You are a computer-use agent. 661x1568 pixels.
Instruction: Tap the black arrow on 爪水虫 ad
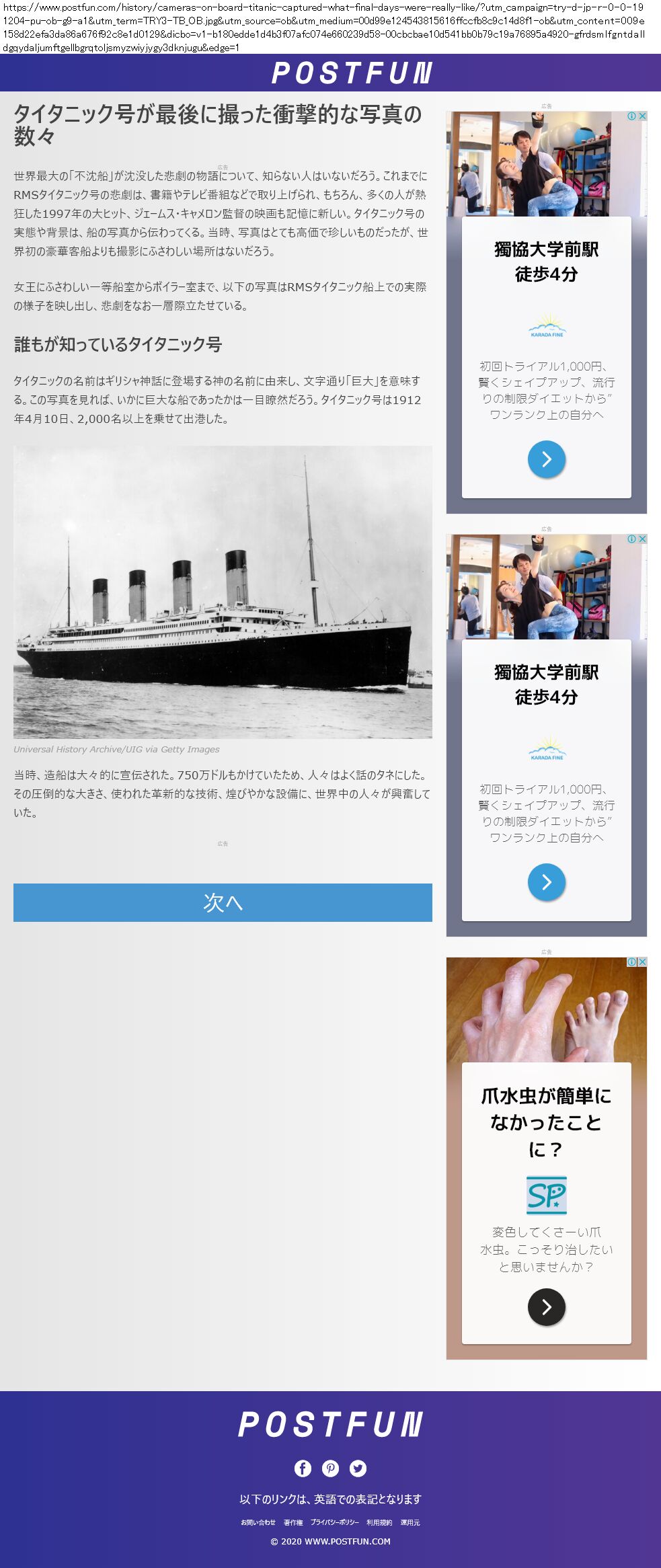point(547,1307)
